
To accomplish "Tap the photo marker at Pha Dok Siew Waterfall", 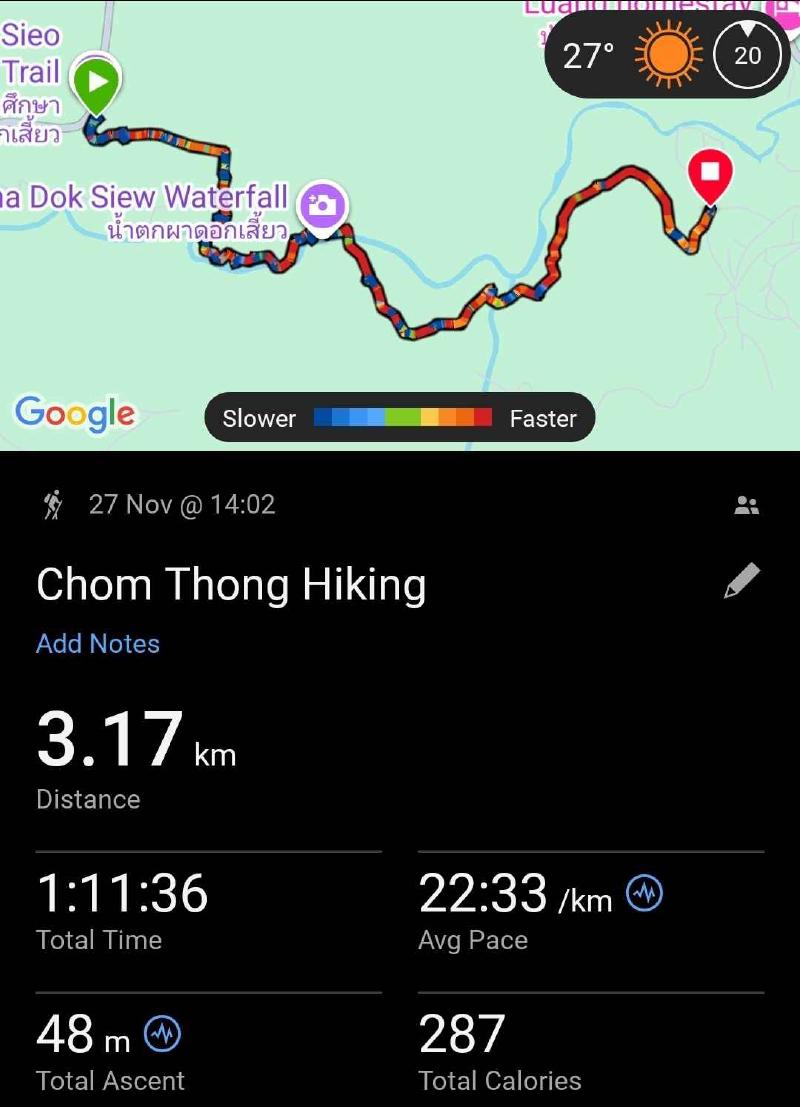I will [x=323, y=207].
